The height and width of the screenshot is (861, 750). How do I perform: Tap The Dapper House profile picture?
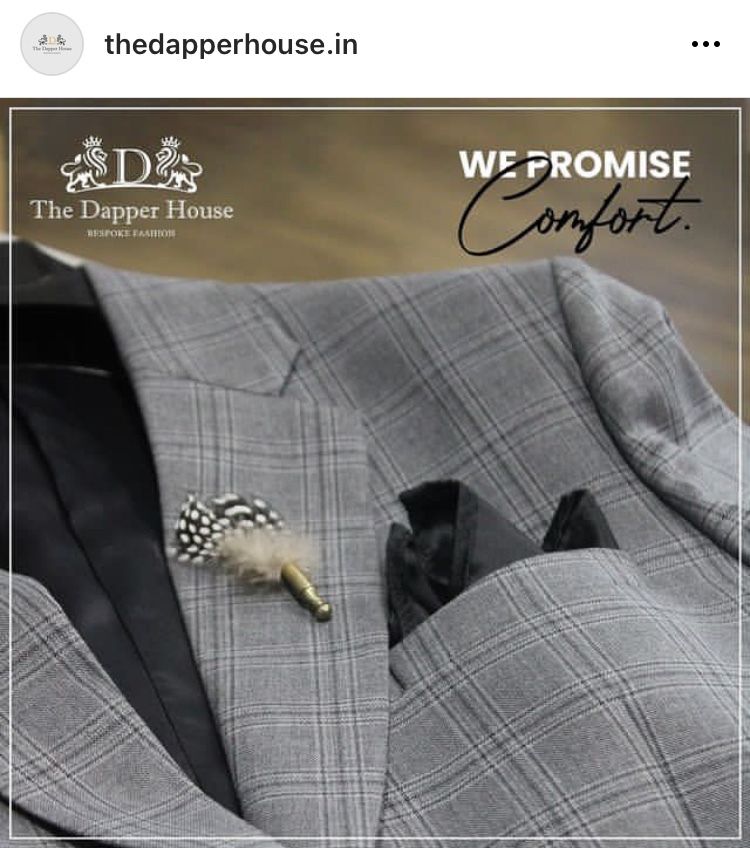pyautogui.click(x=52, y=44)
